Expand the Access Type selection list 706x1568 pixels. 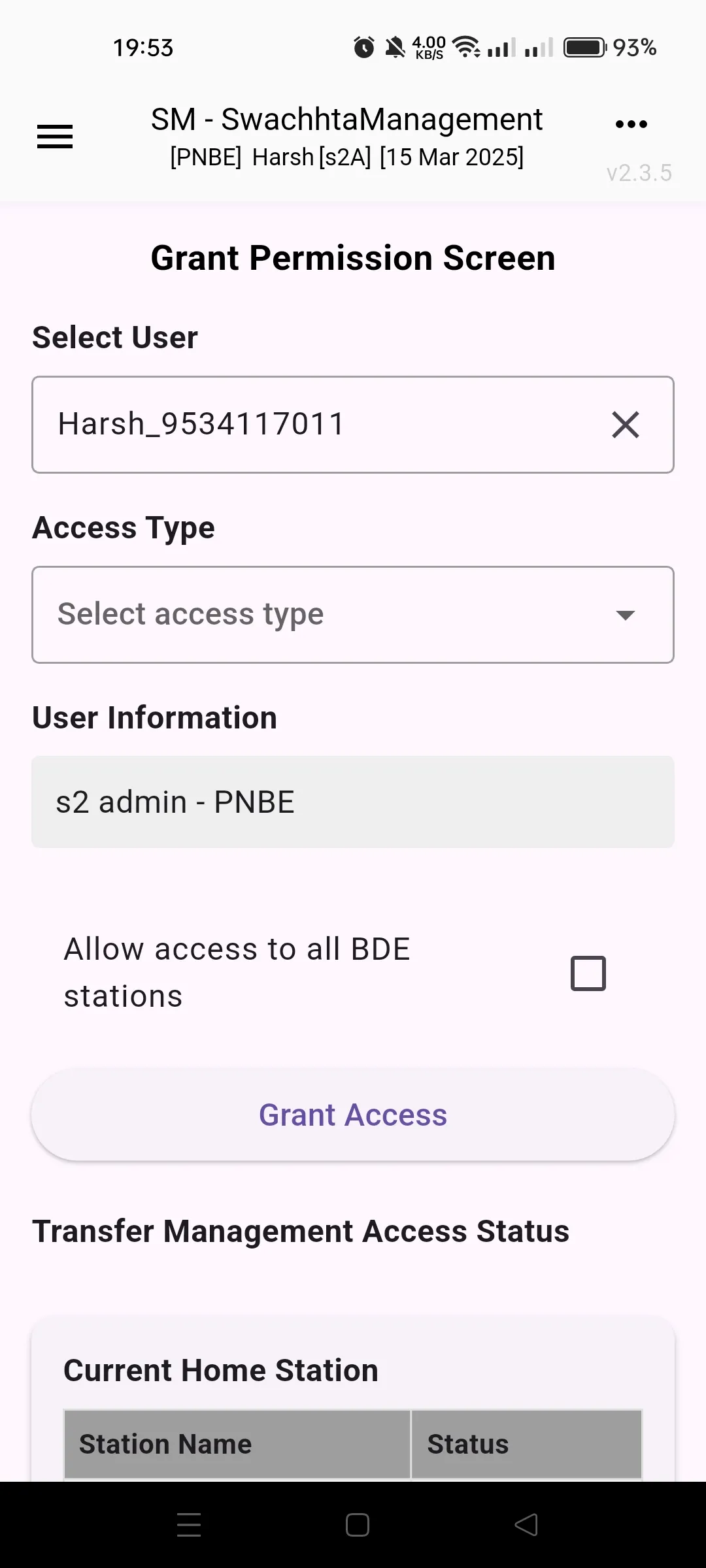pyautogui.click(x=353, y=614)
